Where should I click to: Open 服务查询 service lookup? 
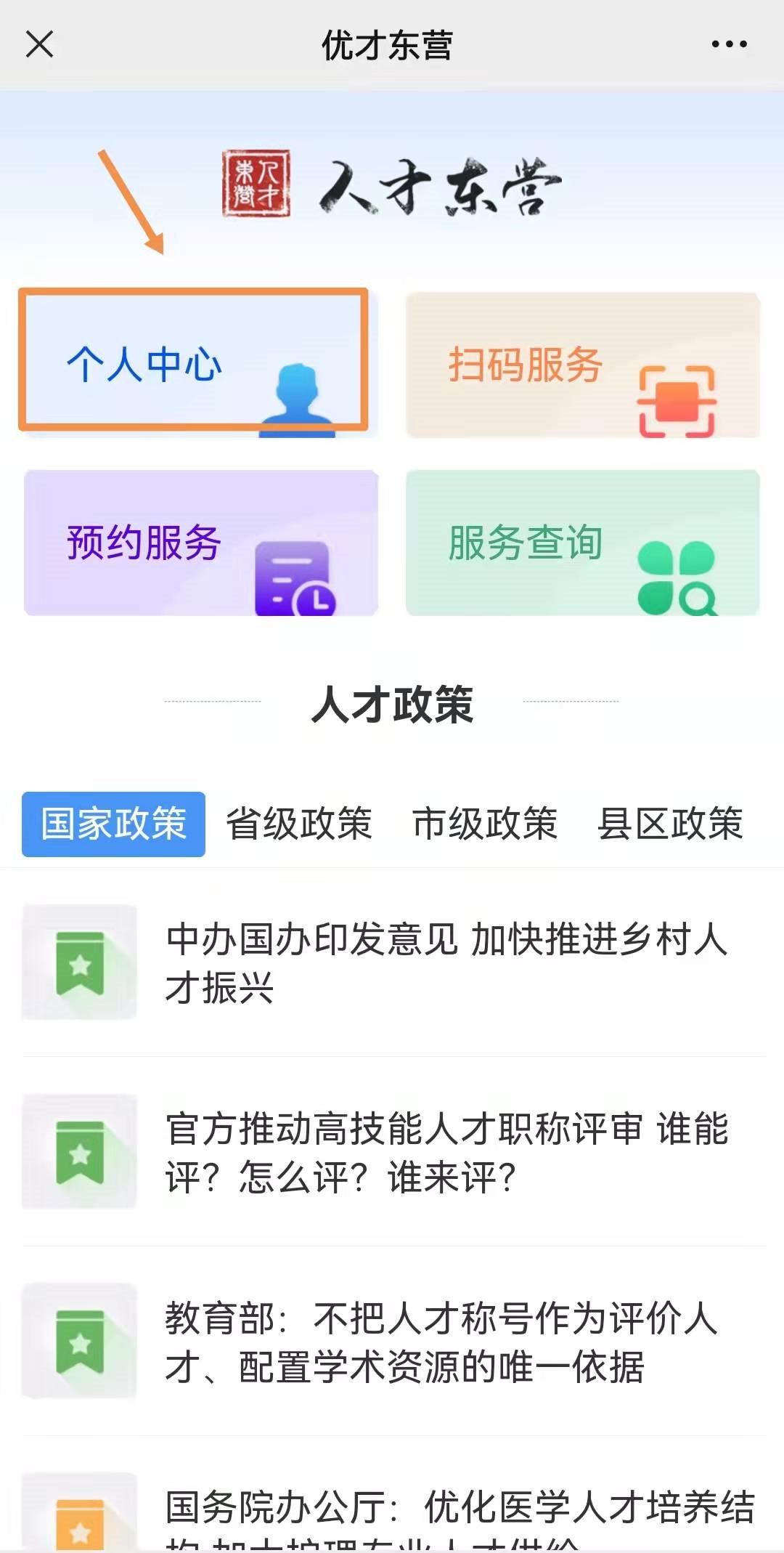coord(582,543)
